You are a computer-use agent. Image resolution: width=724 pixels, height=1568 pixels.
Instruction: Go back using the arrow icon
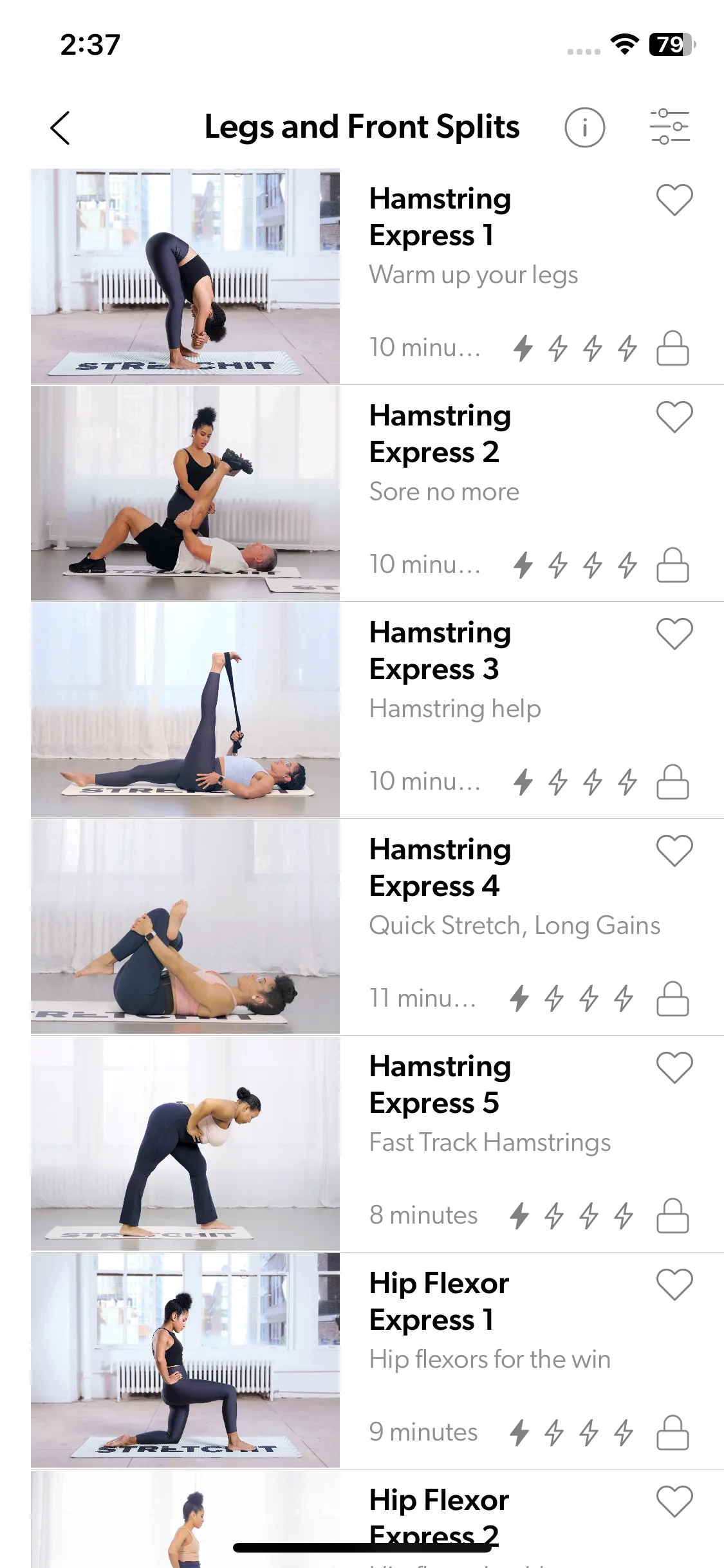(x=60, y=127)
